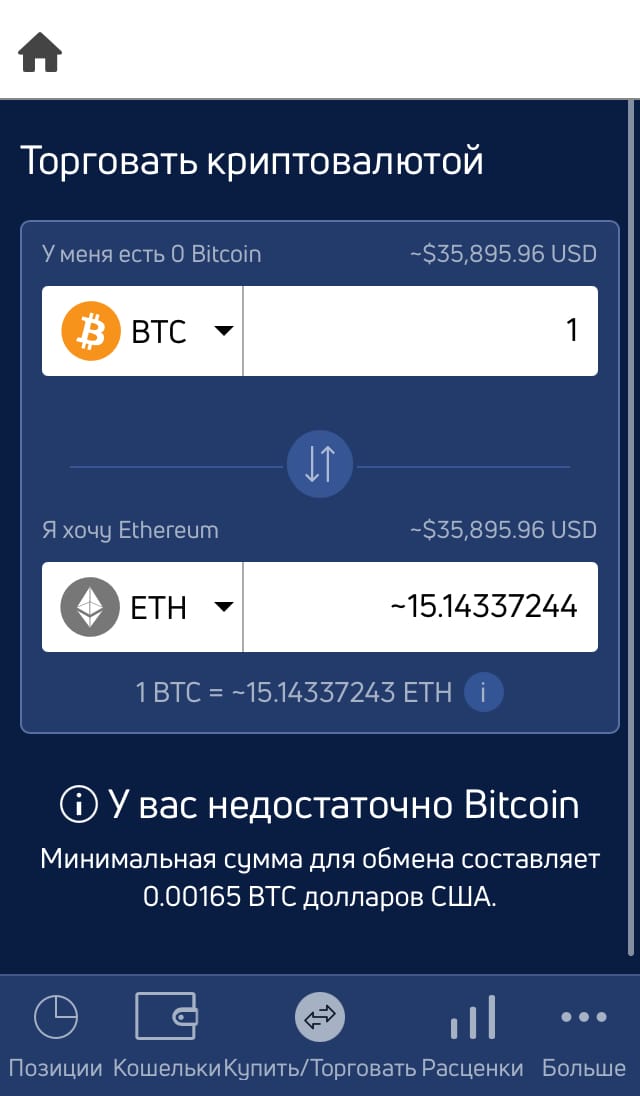Open the Больше menu tab

pyautogui.click(x=584, y=1034)
